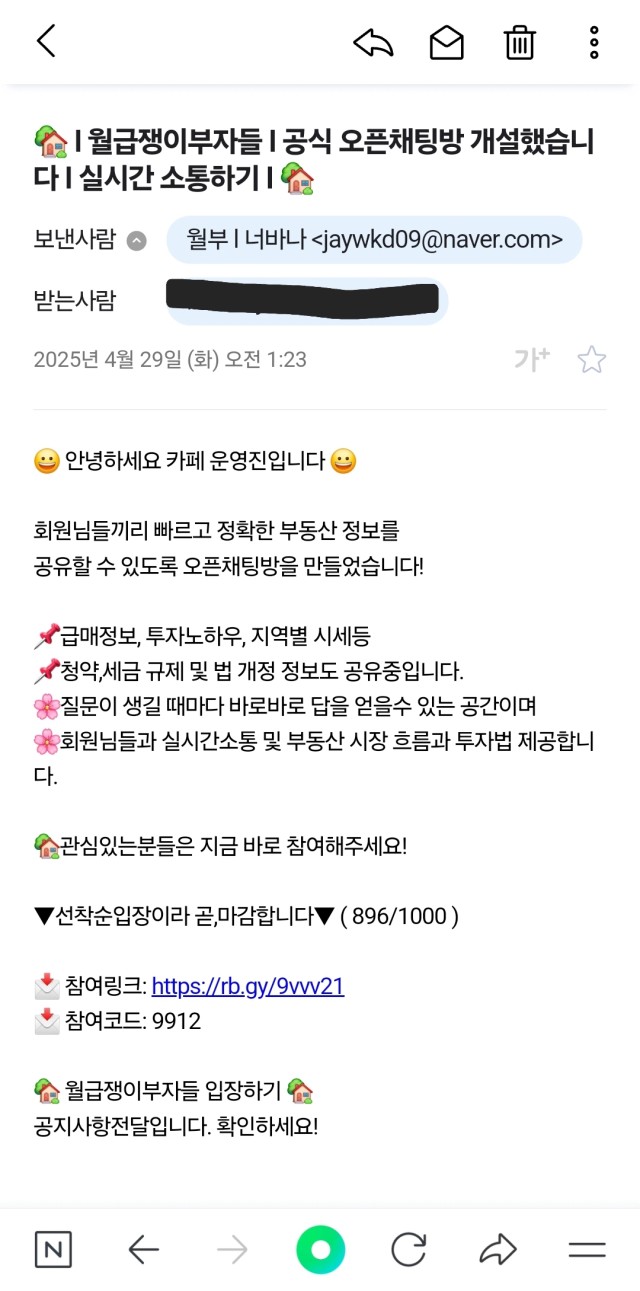The height and width of the screenshot is (1291, 640).
Task: Mark the email as unread
Action: (x=446, y=42)
